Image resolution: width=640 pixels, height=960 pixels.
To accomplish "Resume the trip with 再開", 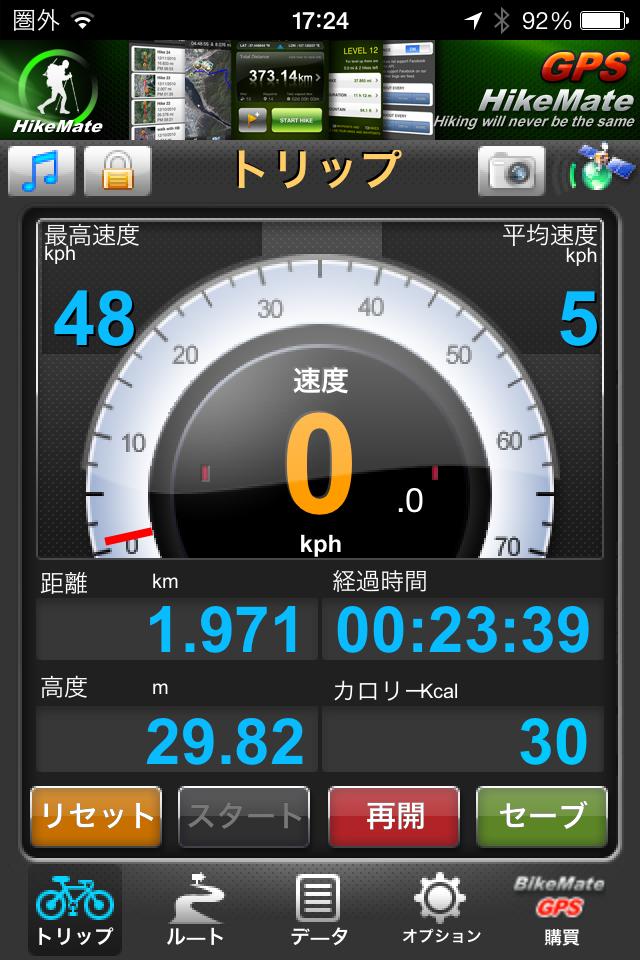I will coord(394,817).
